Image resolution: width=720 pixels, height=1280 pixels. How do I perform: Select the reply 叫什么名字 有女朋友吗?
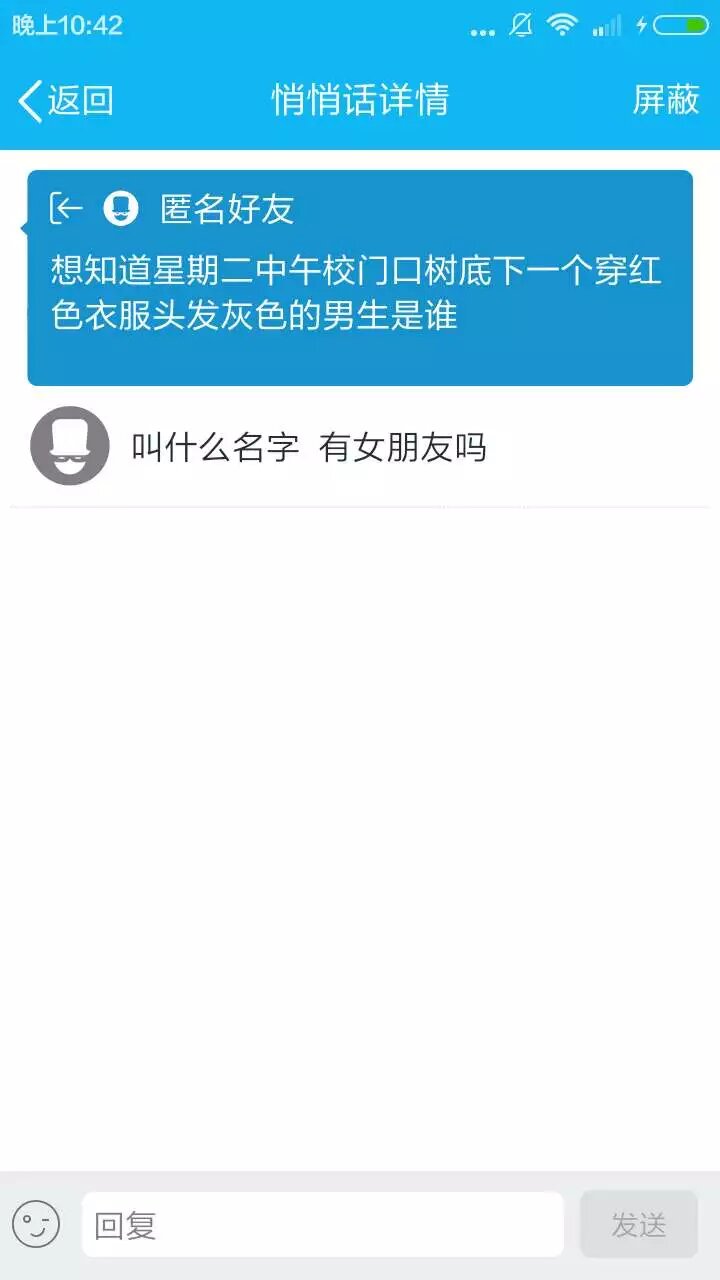tap(309, 447)
